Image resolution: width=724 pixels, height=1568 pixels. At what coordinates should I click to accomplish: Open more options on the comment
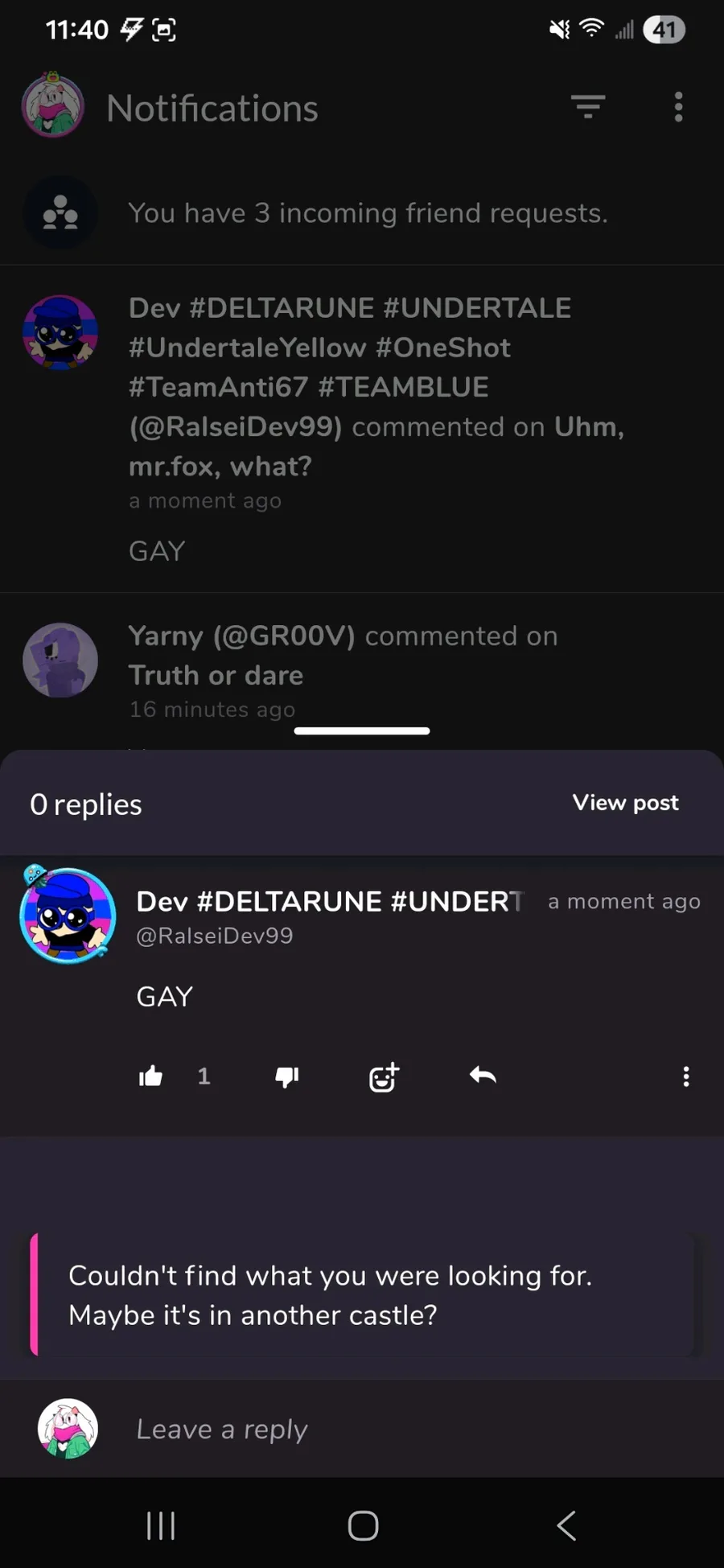point(685,1076)
